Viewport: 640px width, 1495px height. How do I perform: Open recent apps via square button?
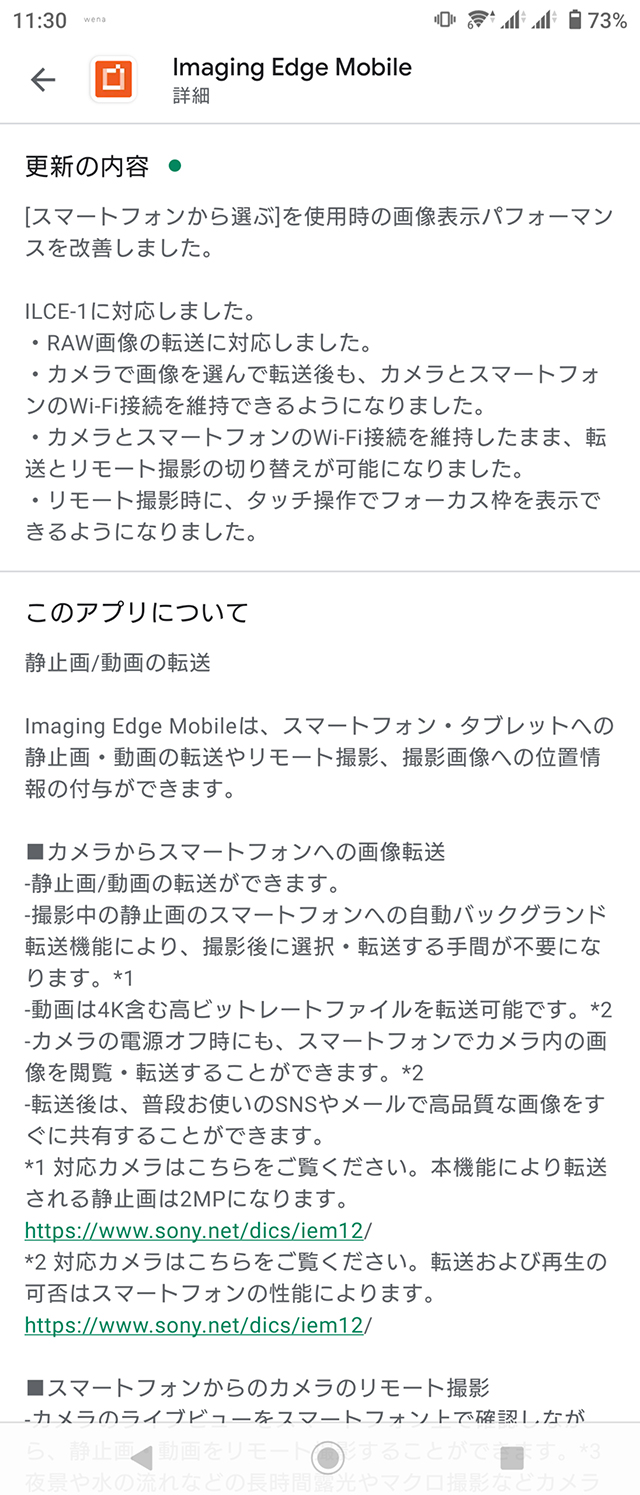(512, 1457)
